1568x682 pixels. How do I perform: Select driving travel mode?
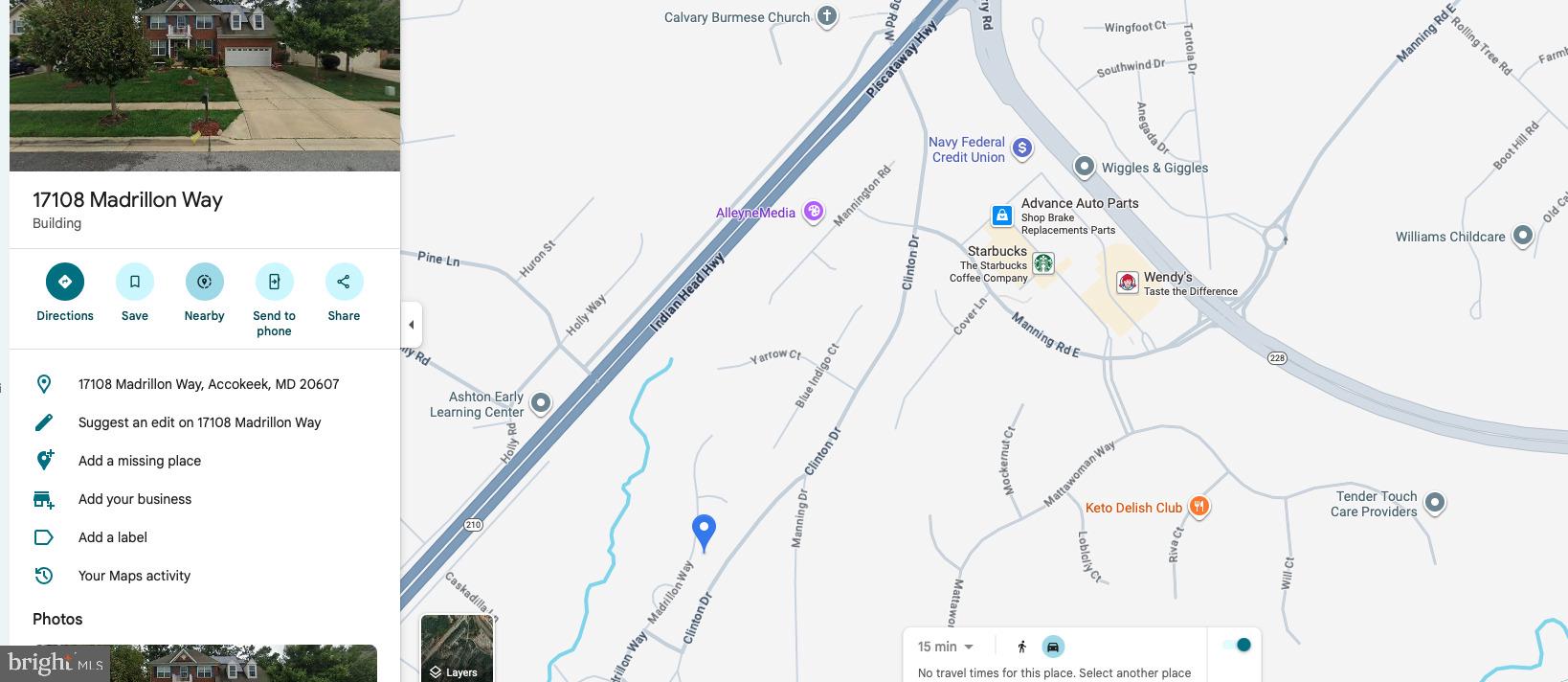[x=1052, y=647]
